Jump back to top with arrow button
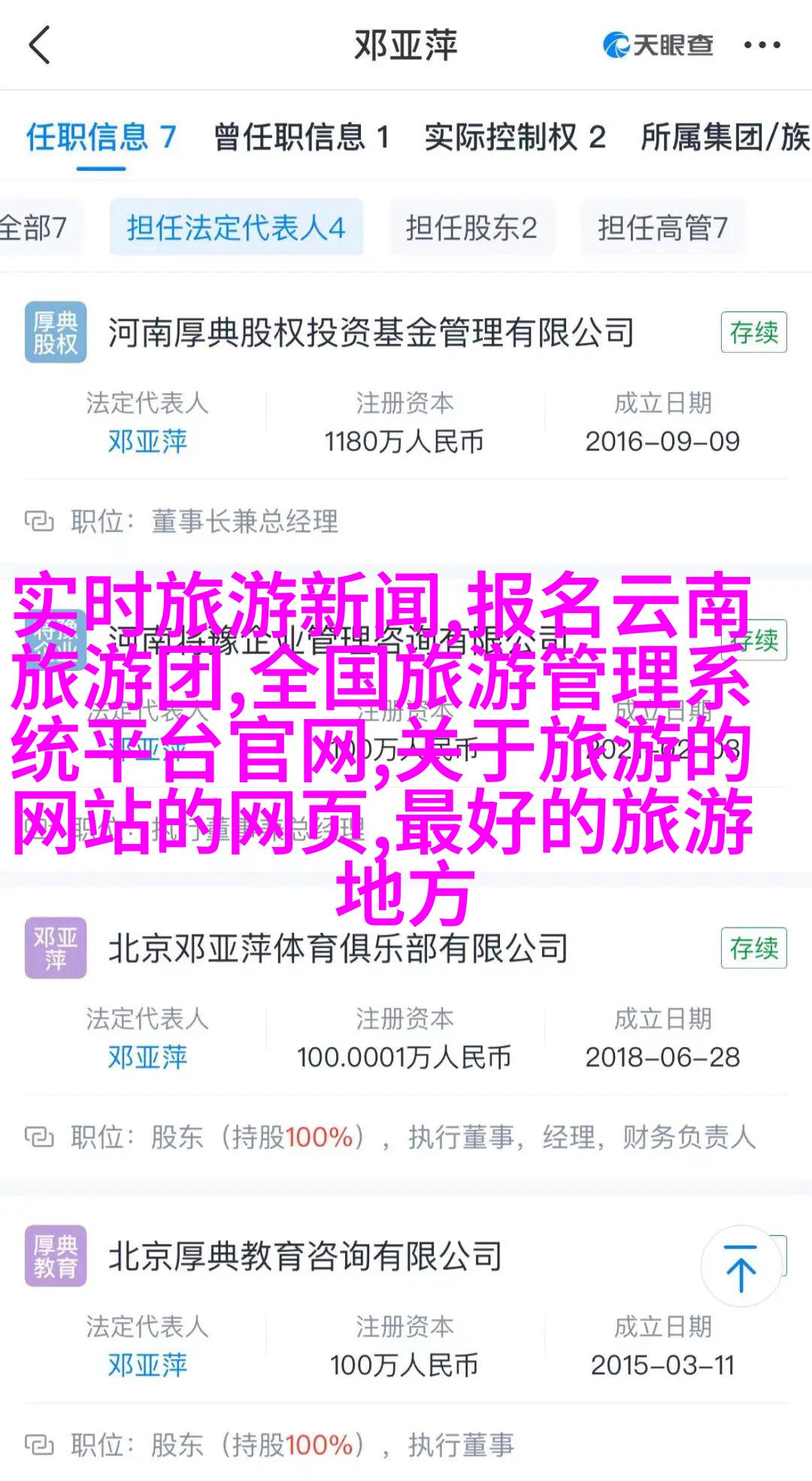Viewport: 812px width, 1481px height. 741,1267
